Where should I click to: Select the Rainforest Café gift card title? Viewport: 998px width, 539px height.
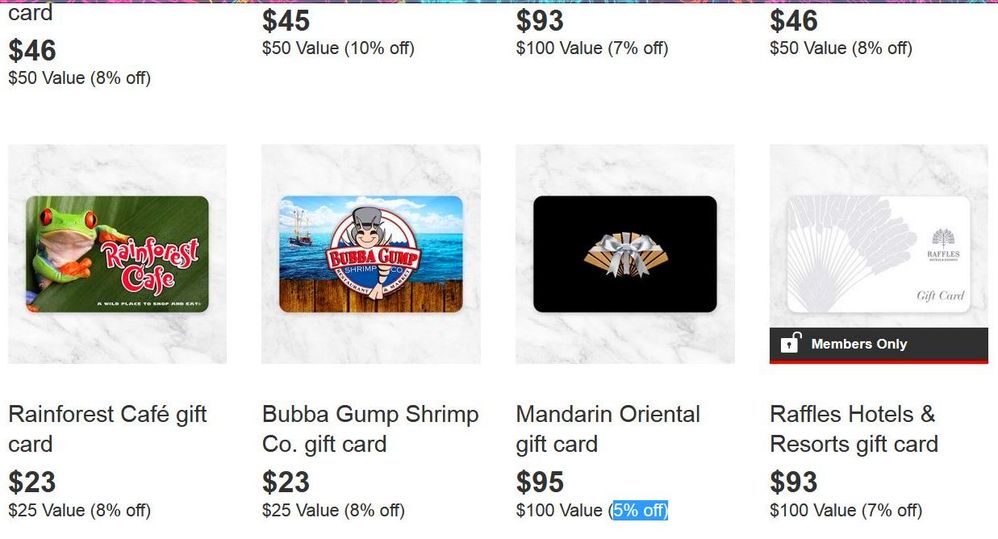tap(108, 429)
